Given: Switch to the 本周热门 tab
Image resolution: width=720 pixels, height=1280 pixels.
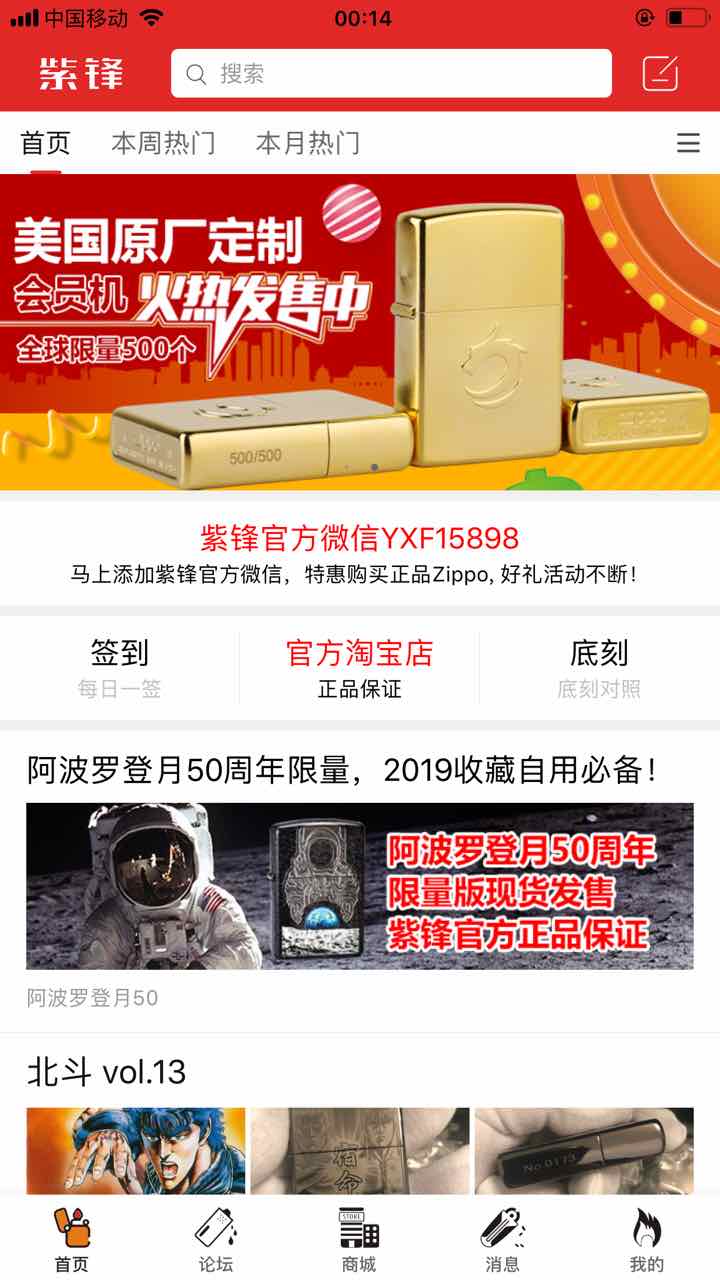Looking at the screenshot, I should [x=163, y=143].
